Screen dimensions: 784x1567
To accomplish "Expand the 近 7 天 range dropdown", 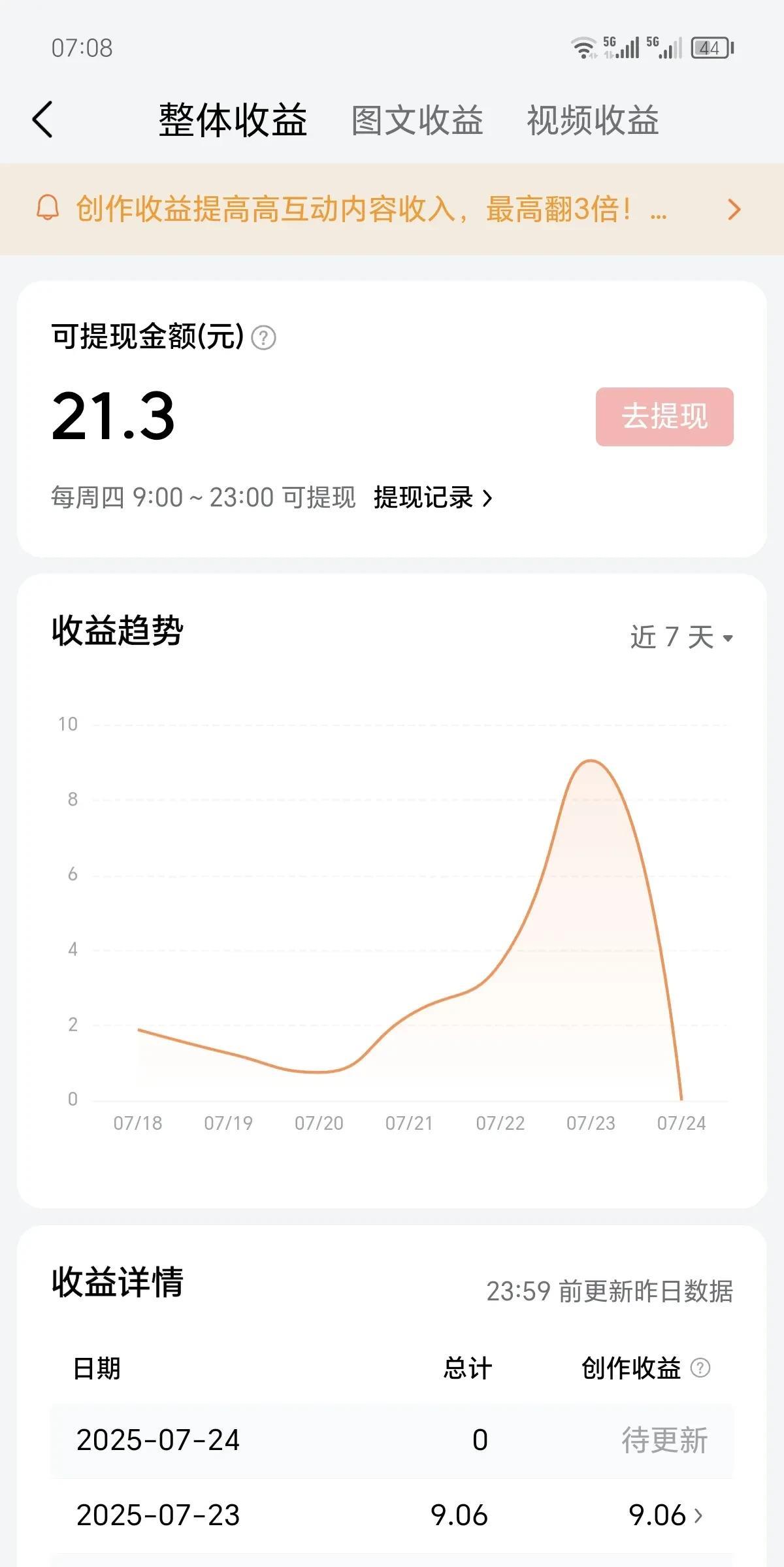I will tap(681, 637).
